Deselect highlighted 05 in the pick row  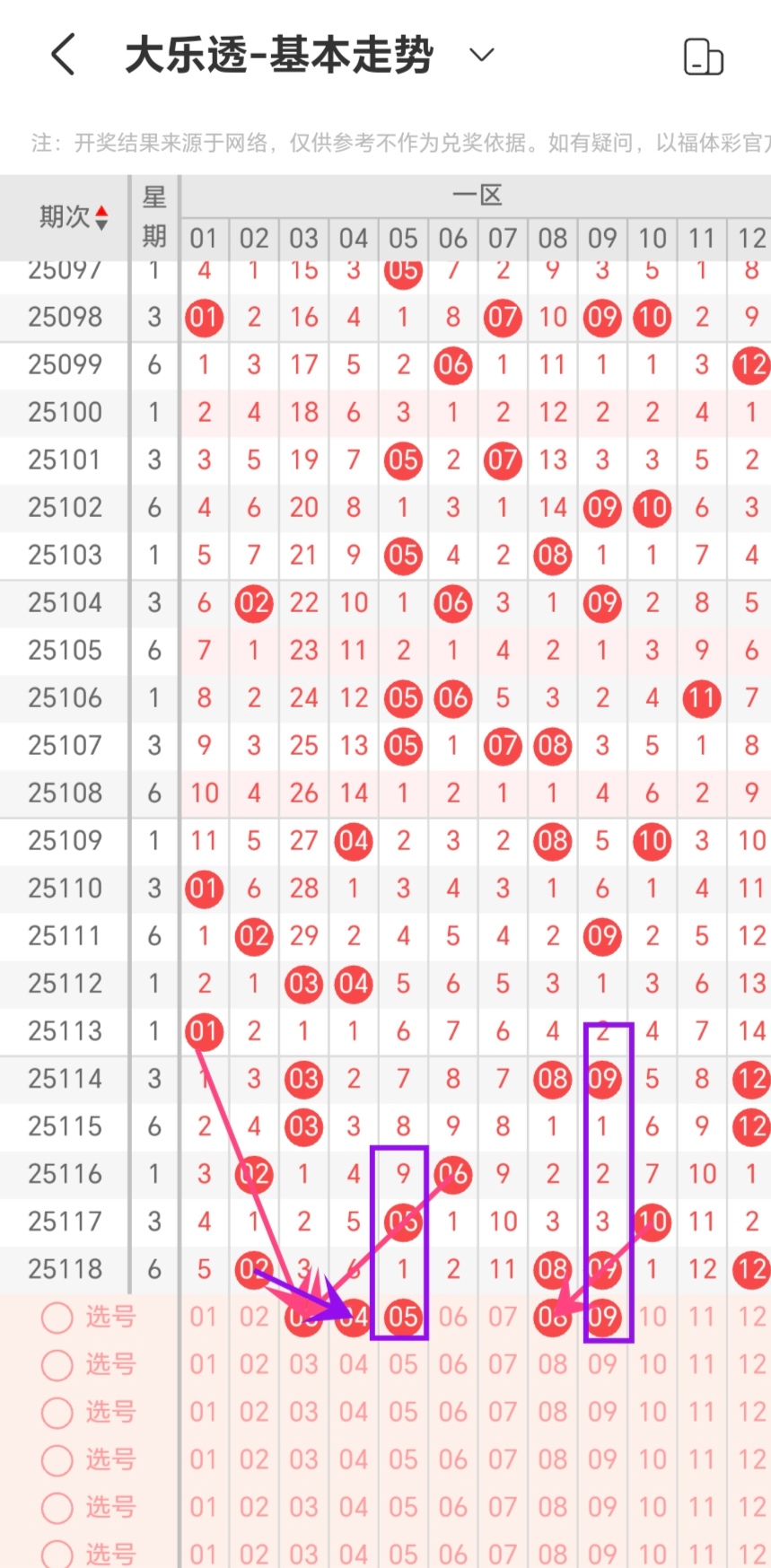403,1318
